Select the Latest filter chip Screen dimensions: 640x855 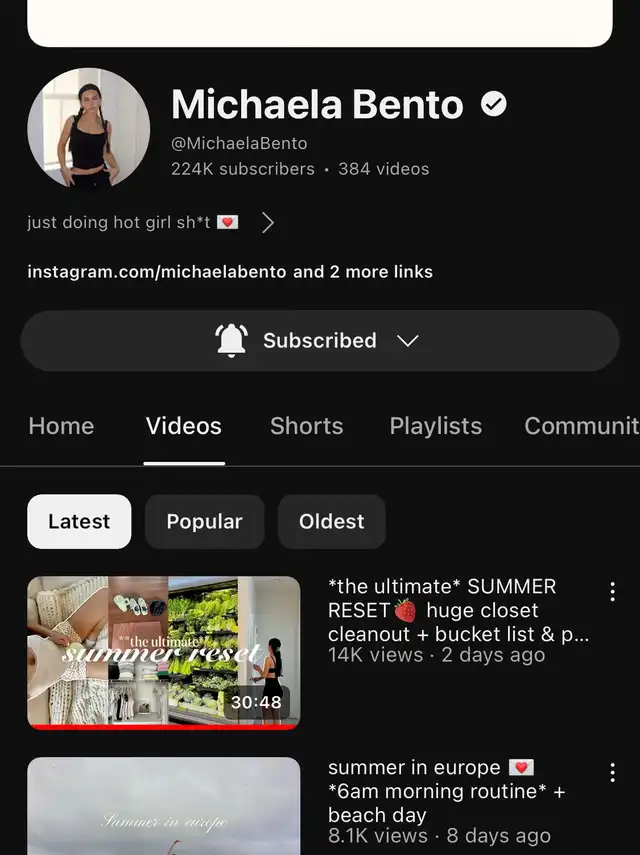tap(79, 522)
